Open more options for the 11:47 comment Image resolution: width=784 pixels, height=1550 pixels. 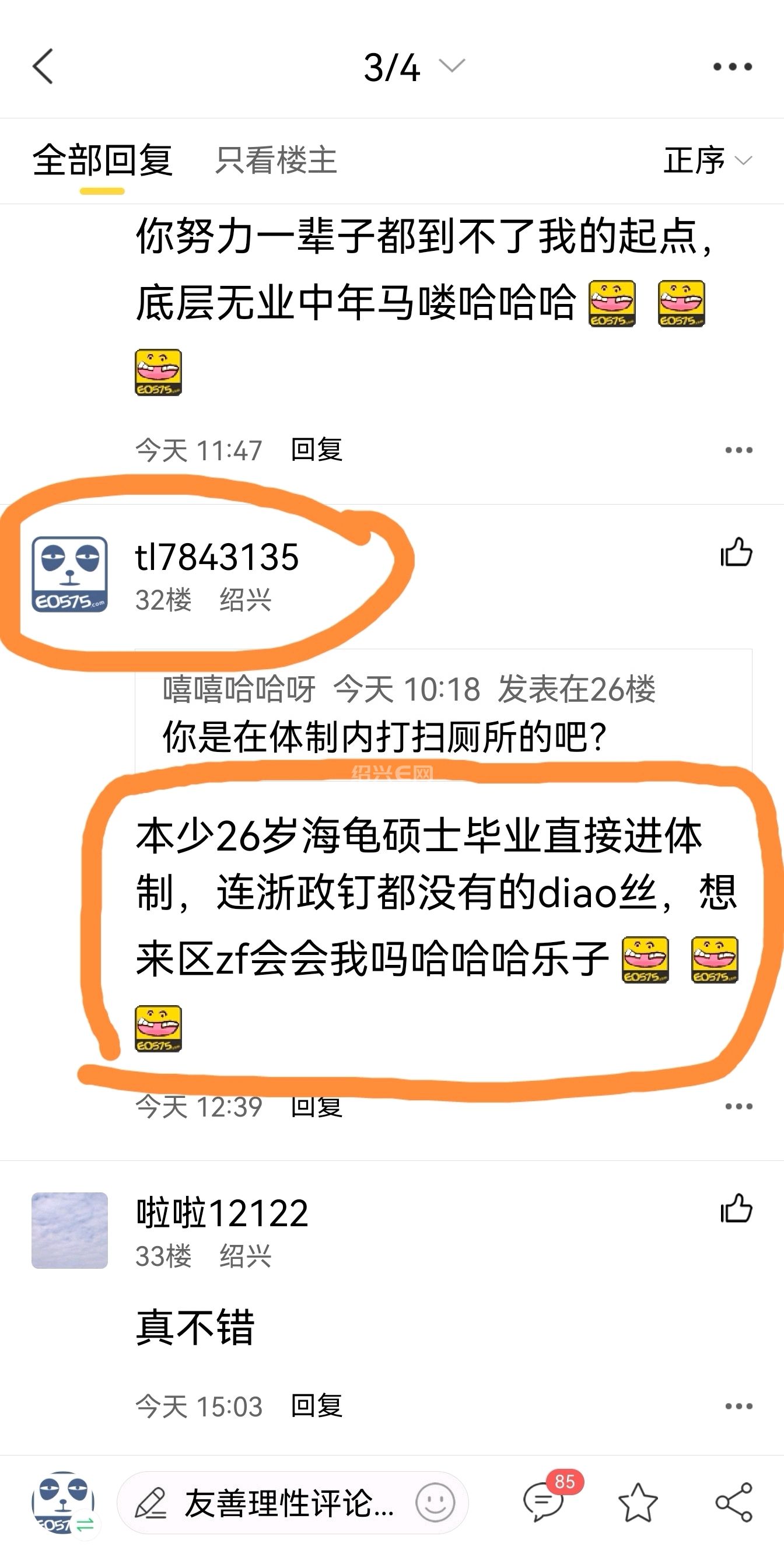pyautogui.click(x=738, y=449)
